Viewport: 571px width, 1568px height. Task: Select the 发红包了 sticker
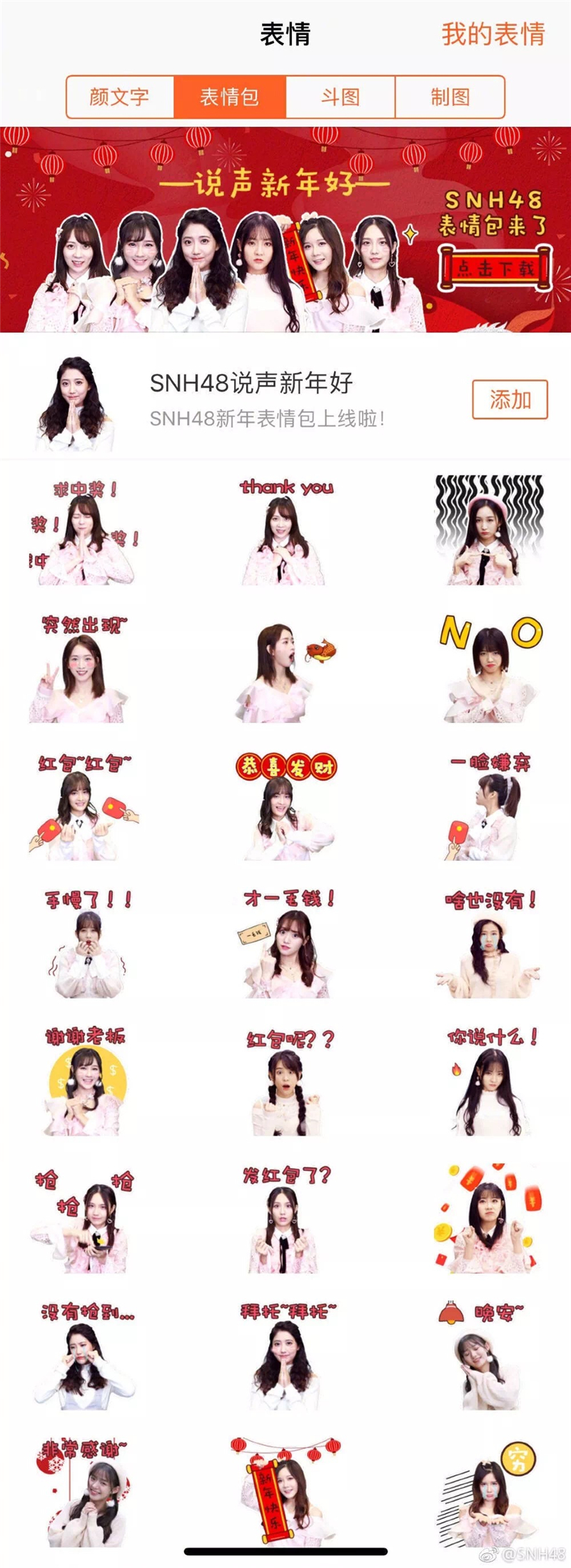(285, 1219)
